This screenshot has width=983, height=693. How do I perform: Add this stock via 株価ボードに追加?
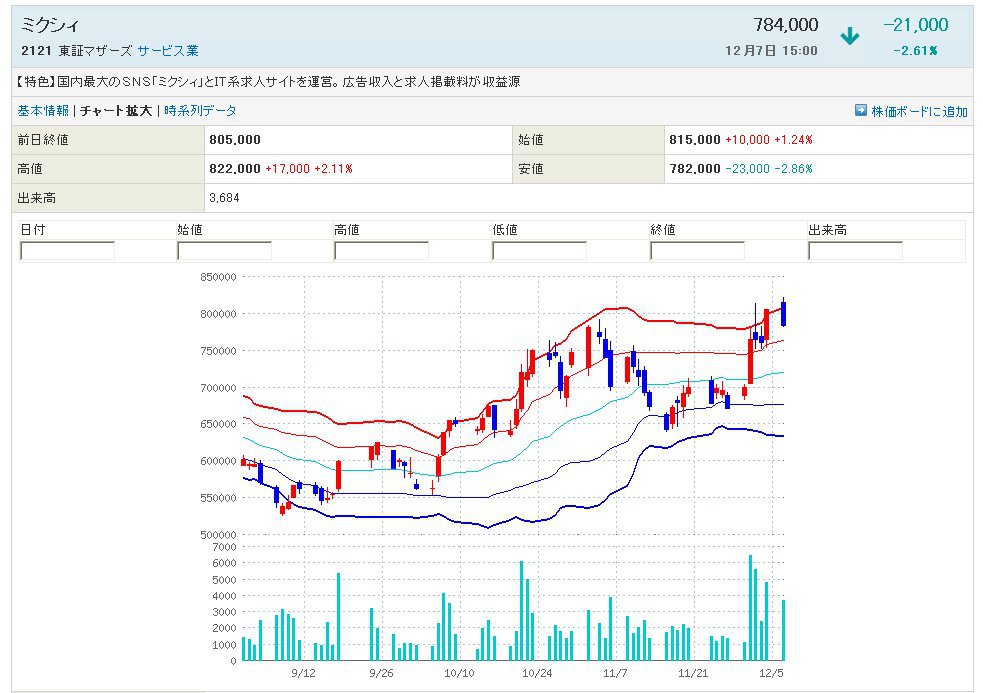pyautogui.click(x=918, y=111)
